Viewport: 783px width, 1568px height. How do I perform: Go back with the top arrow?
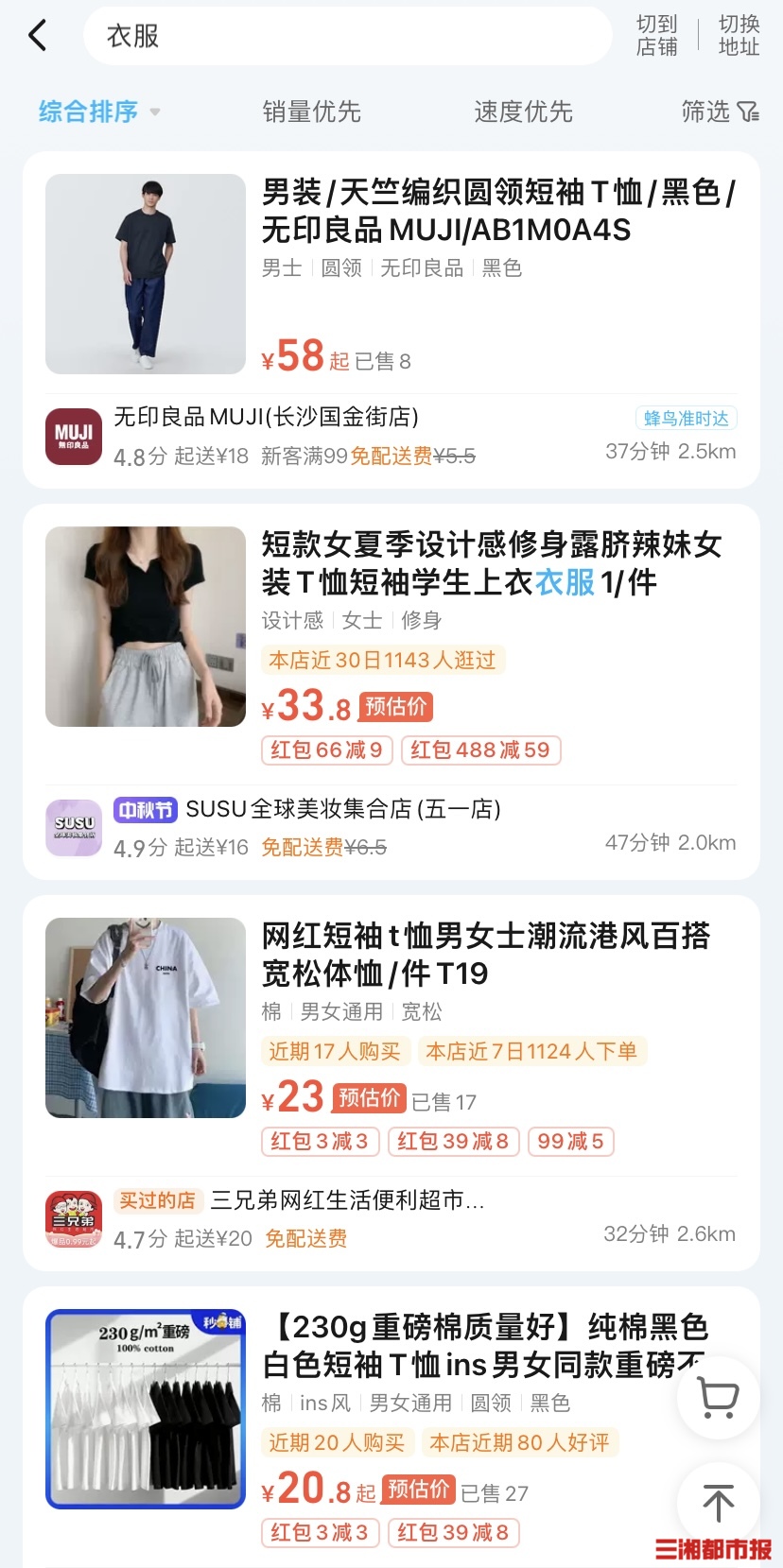click(x=38, y=36)
